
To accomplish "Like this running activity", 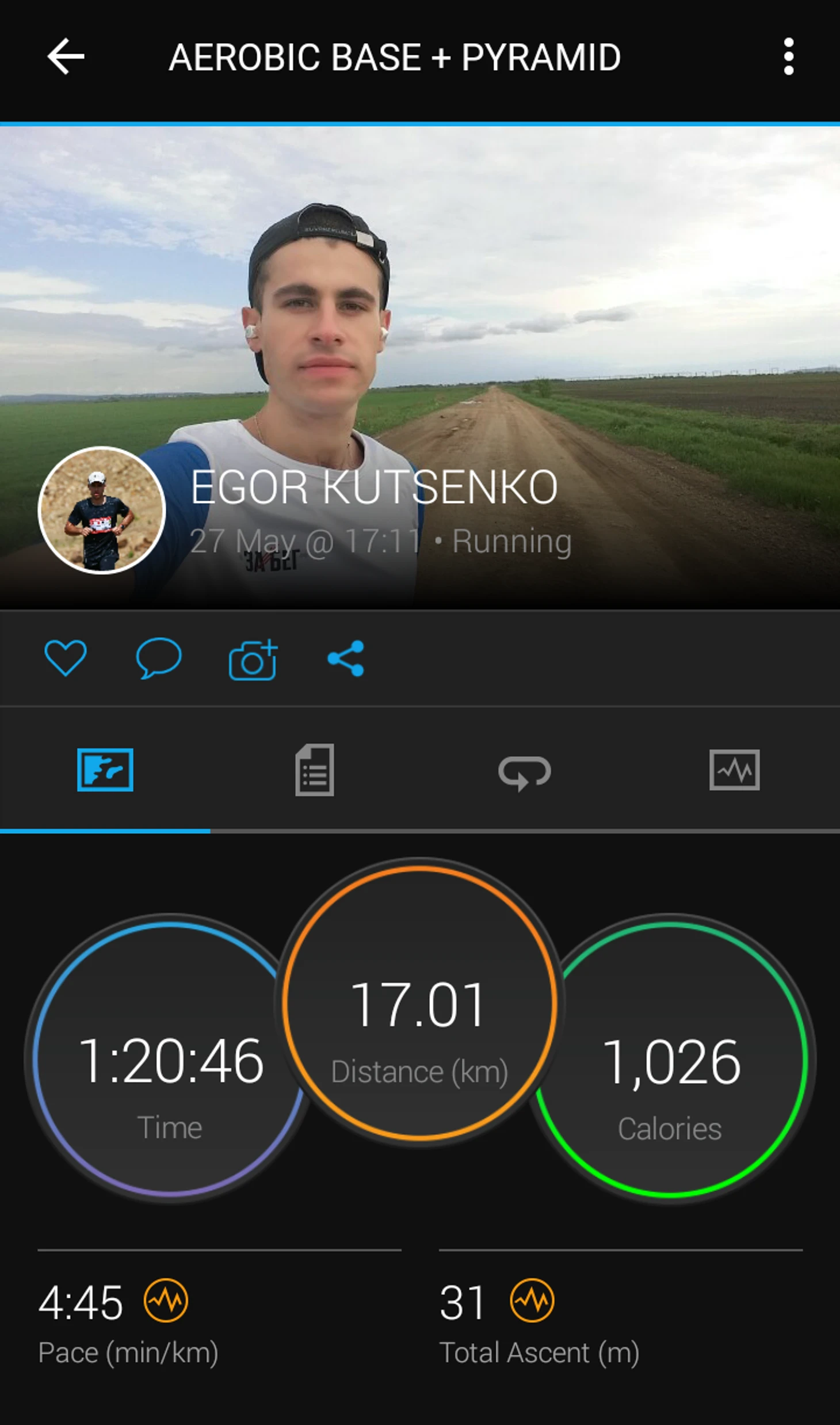I will (66, 657).
